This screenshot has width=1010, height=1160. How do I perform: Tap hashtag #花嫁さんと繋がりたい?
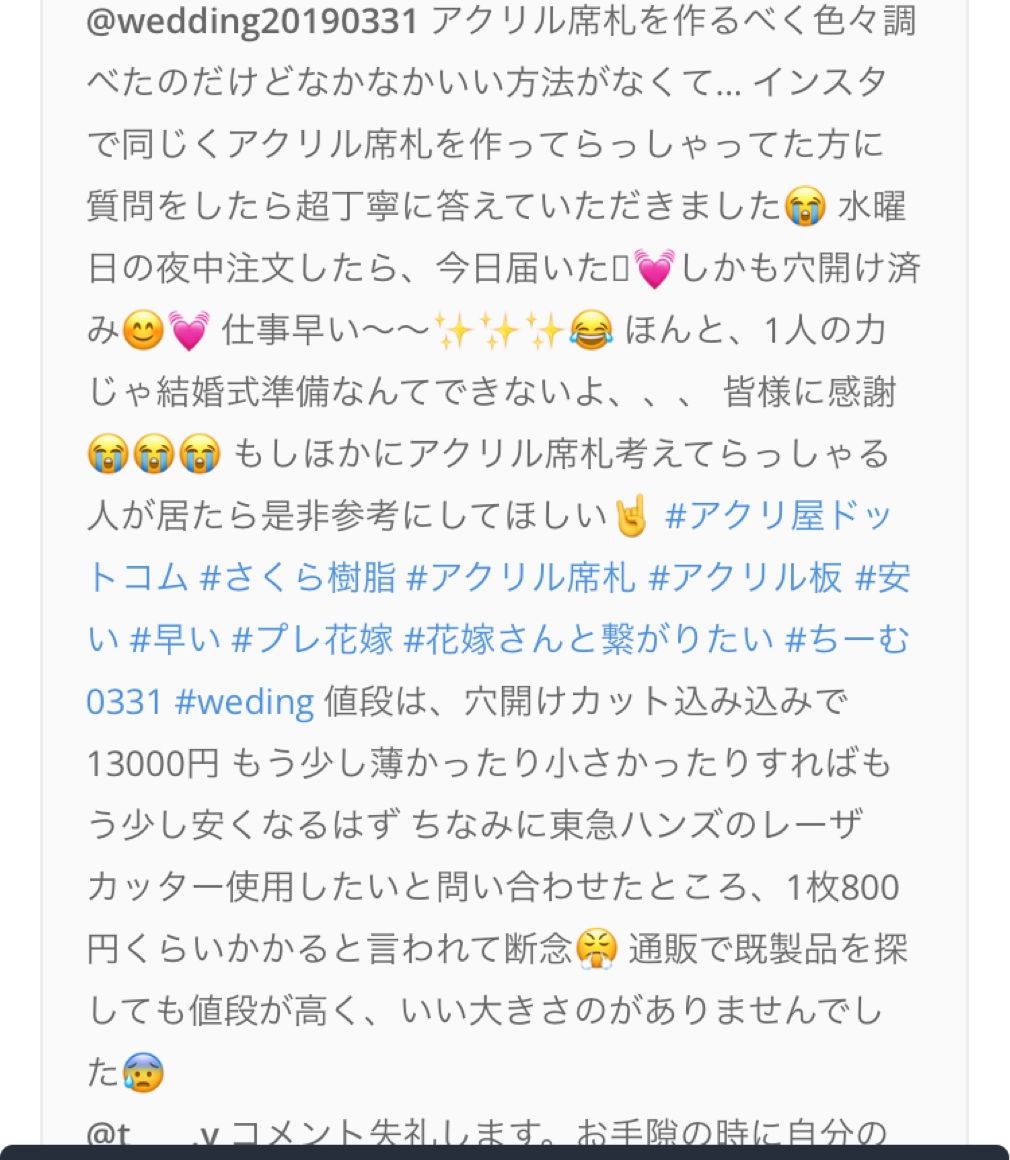coord(588,640)
